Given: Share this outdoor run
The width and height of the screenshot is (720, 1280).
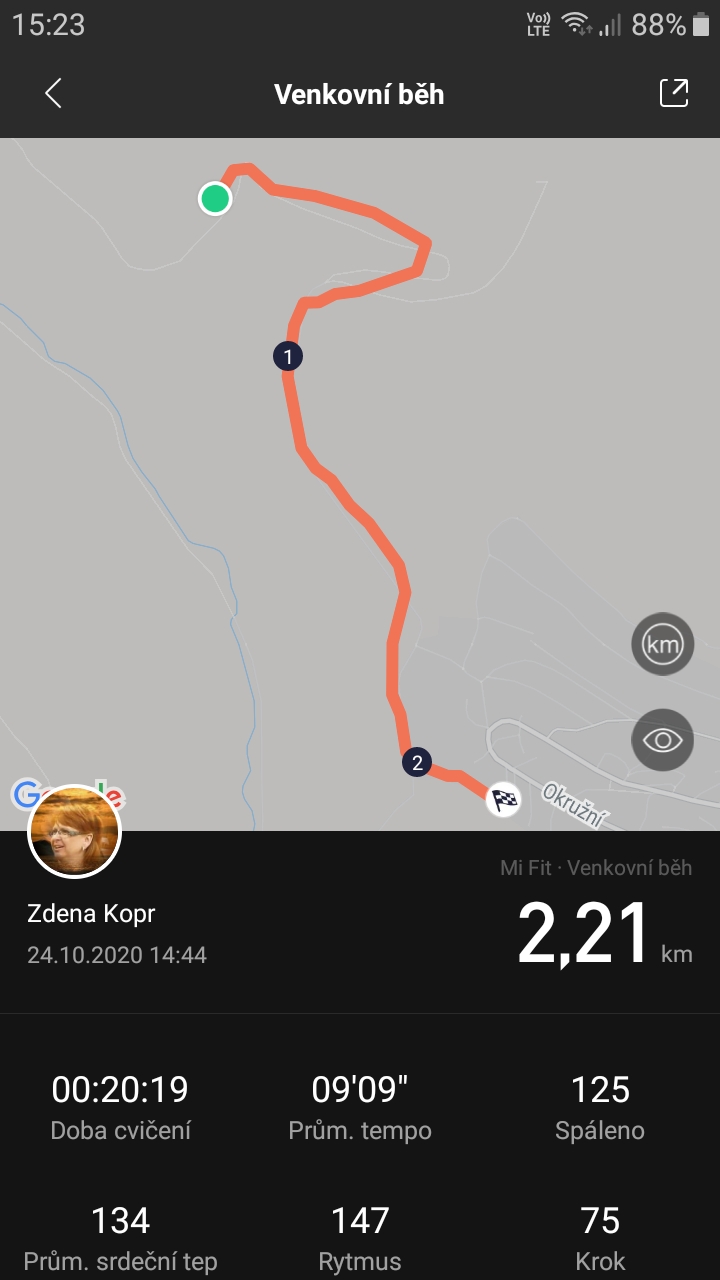Looking at the screenshot, I should (674, 93).
